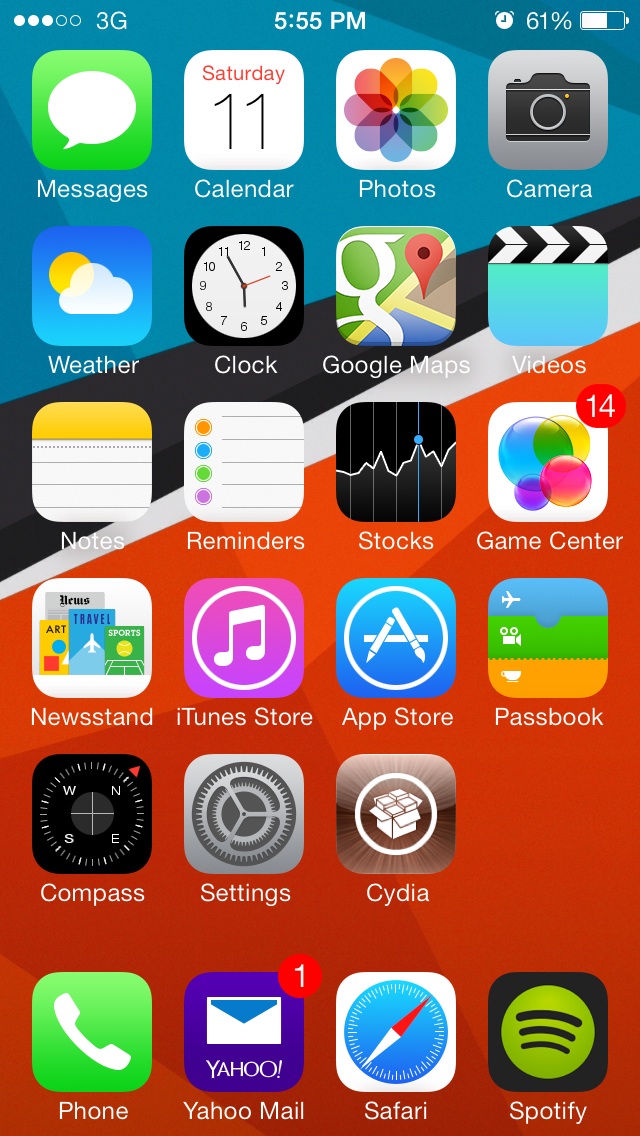Image resolution: width=640 pixels, height=1136 pixels.
Task: Open Passbook
Action: [548, 638]
